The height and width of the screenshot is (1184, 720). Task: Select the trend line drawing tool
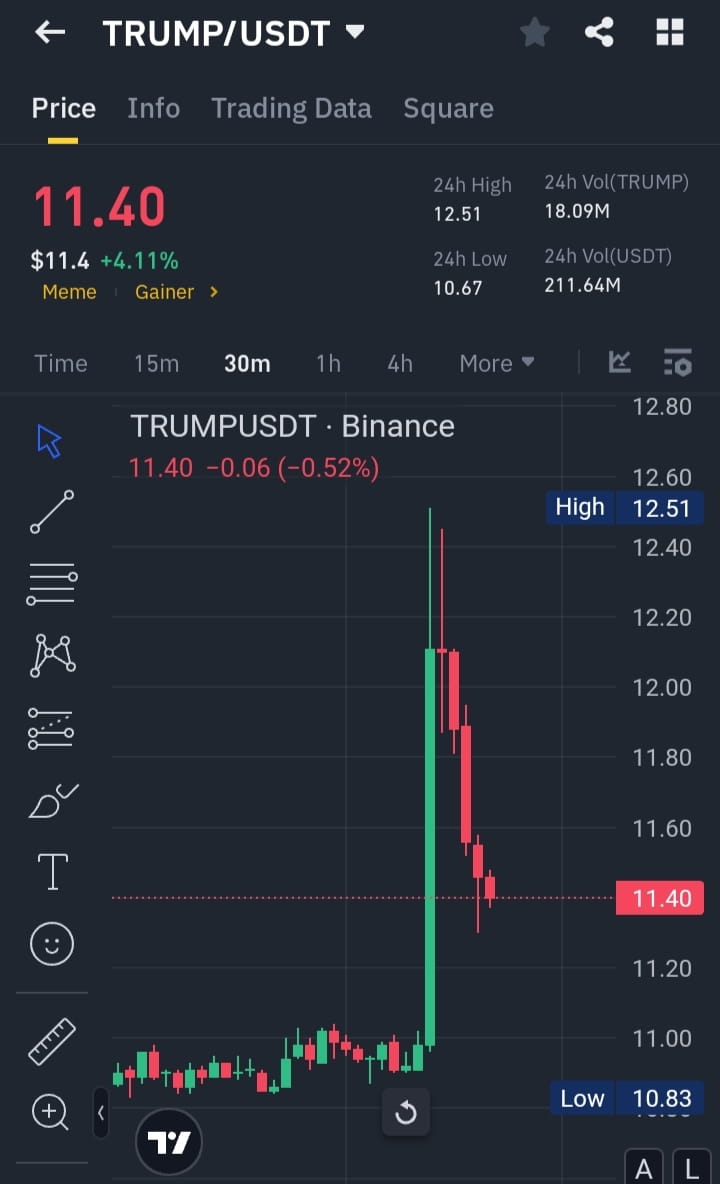point(51,513)
